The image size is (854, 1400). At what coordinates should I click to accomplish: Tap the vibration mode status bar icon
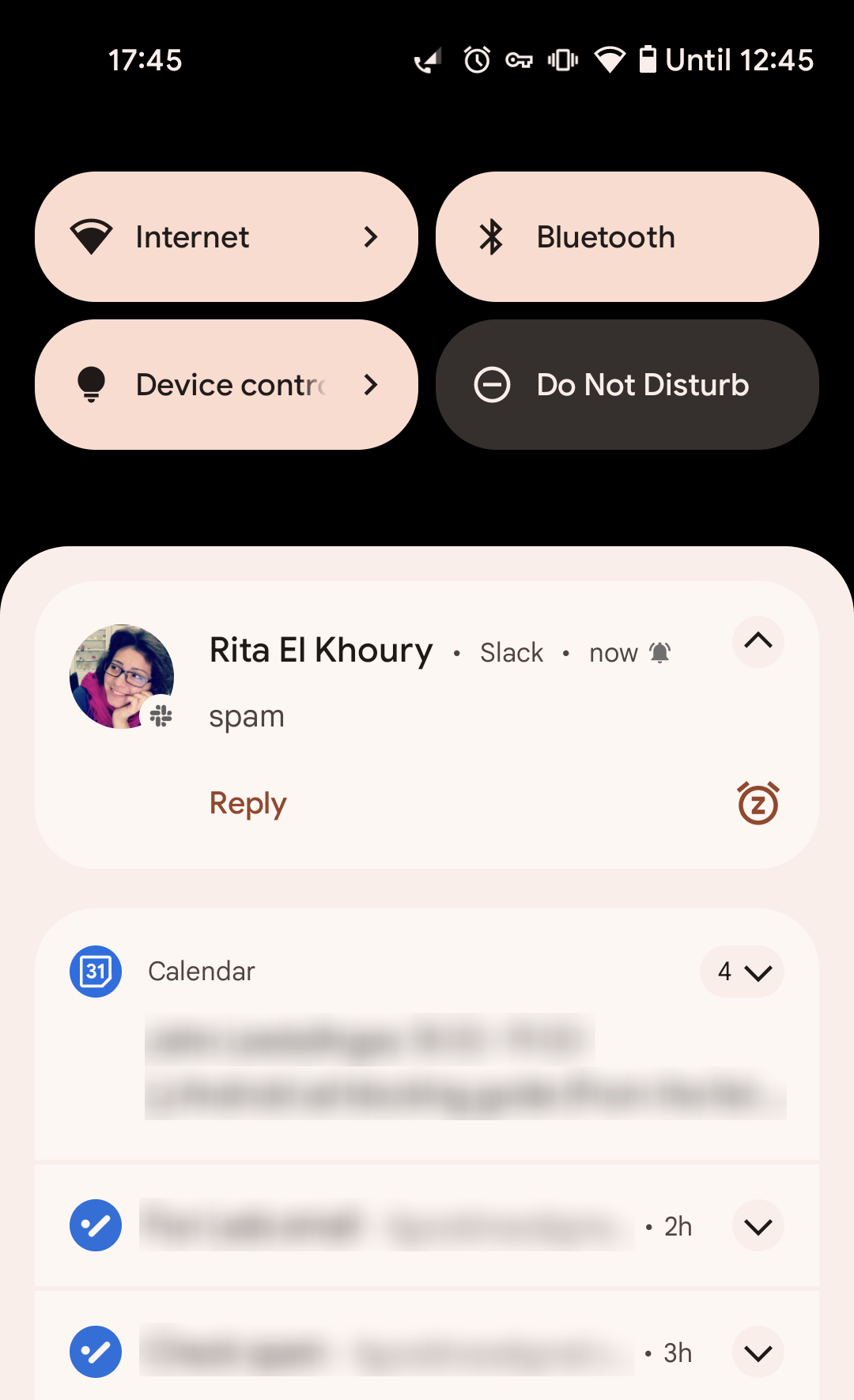click(562, 59)
